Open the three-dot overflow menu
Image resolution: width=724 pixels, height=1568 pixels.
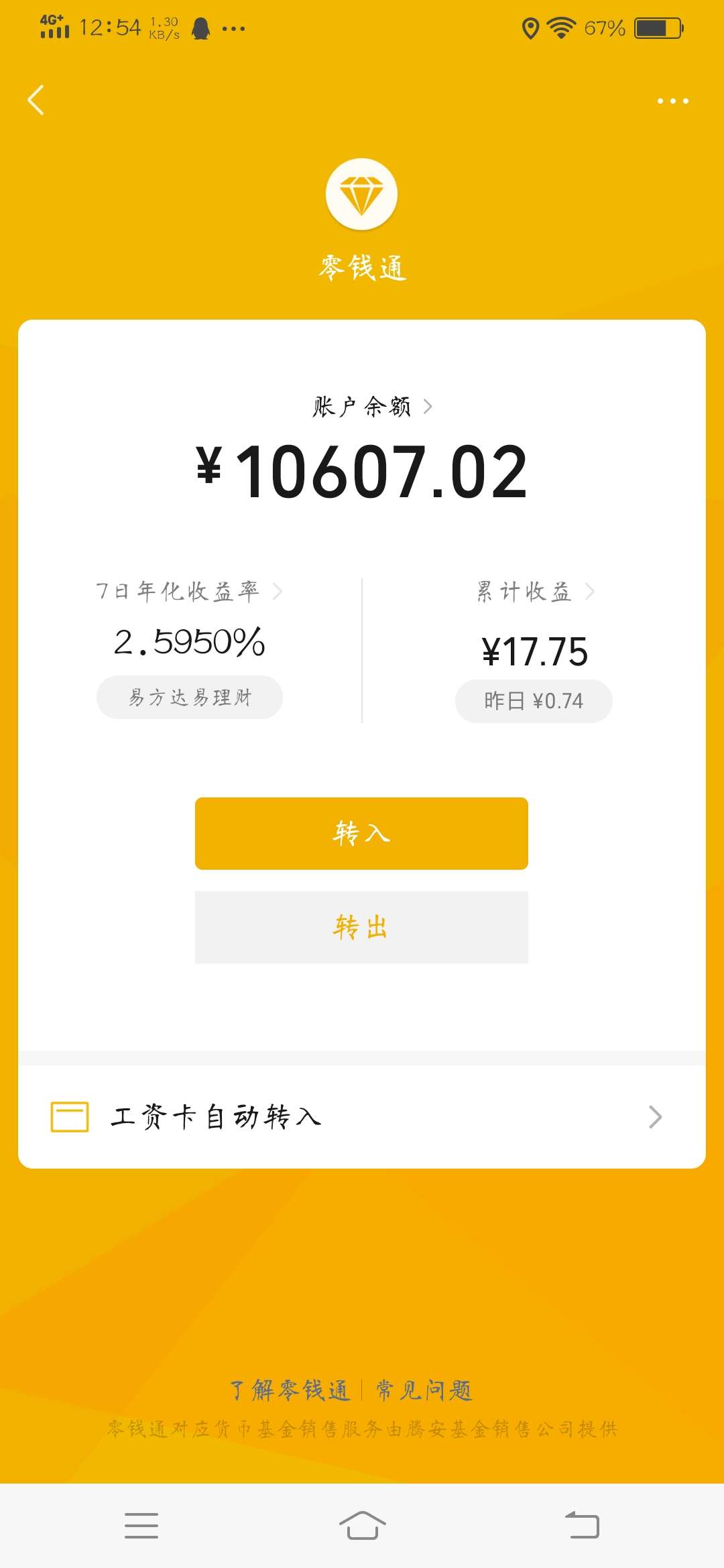672,101
